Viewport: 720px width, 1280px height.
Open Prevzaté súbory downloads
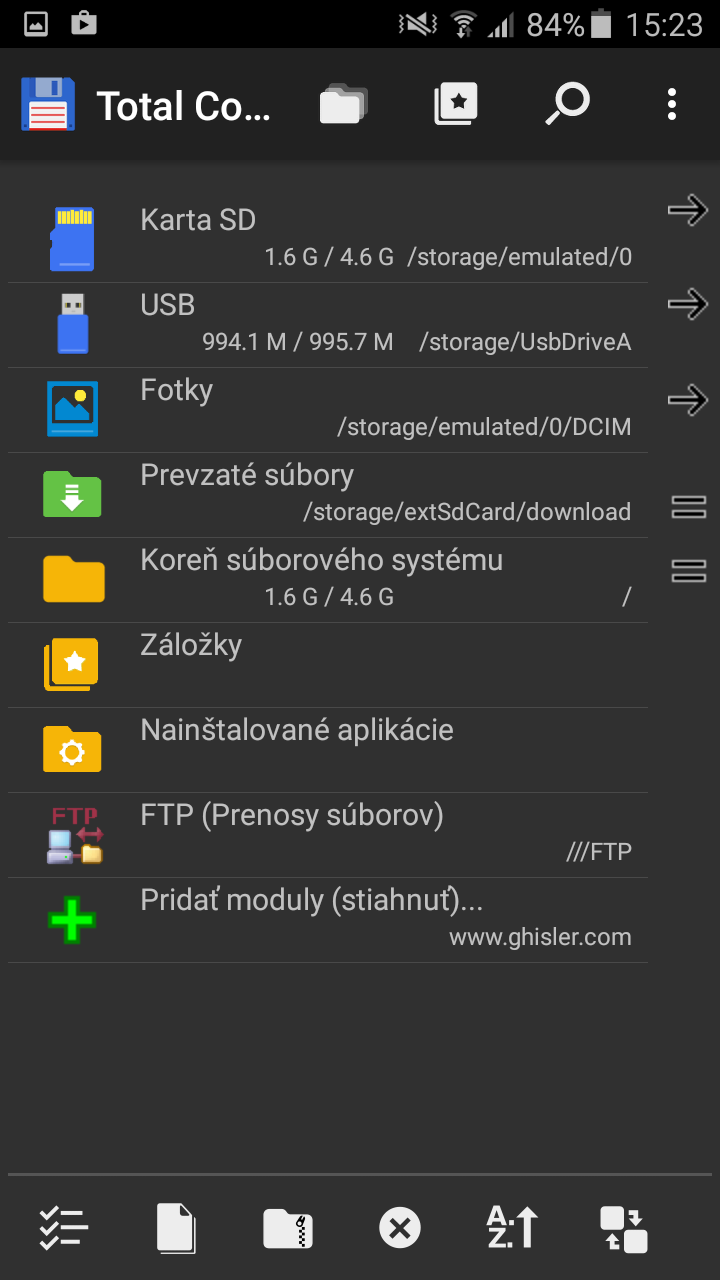(328, 495)
